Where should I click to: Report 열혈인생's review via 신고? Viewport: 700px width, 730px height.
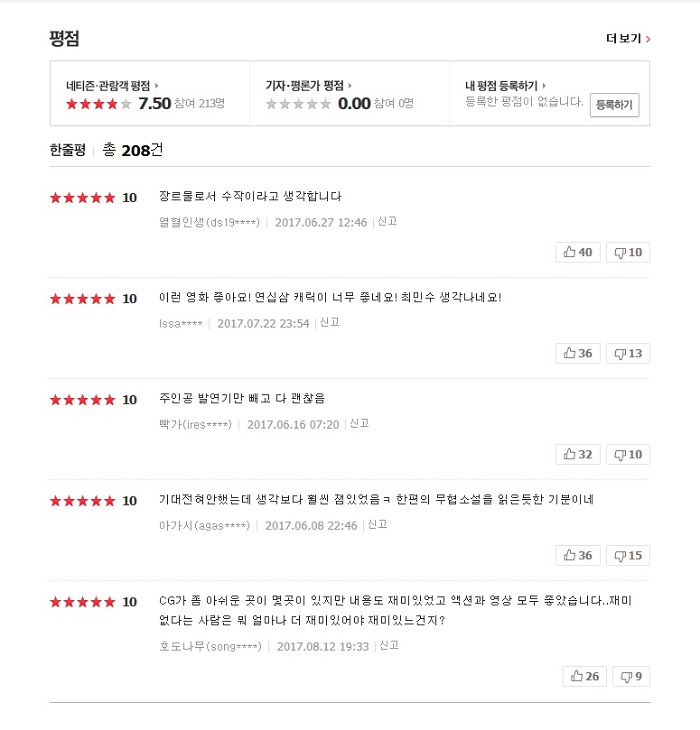click(x=387, y=221)
